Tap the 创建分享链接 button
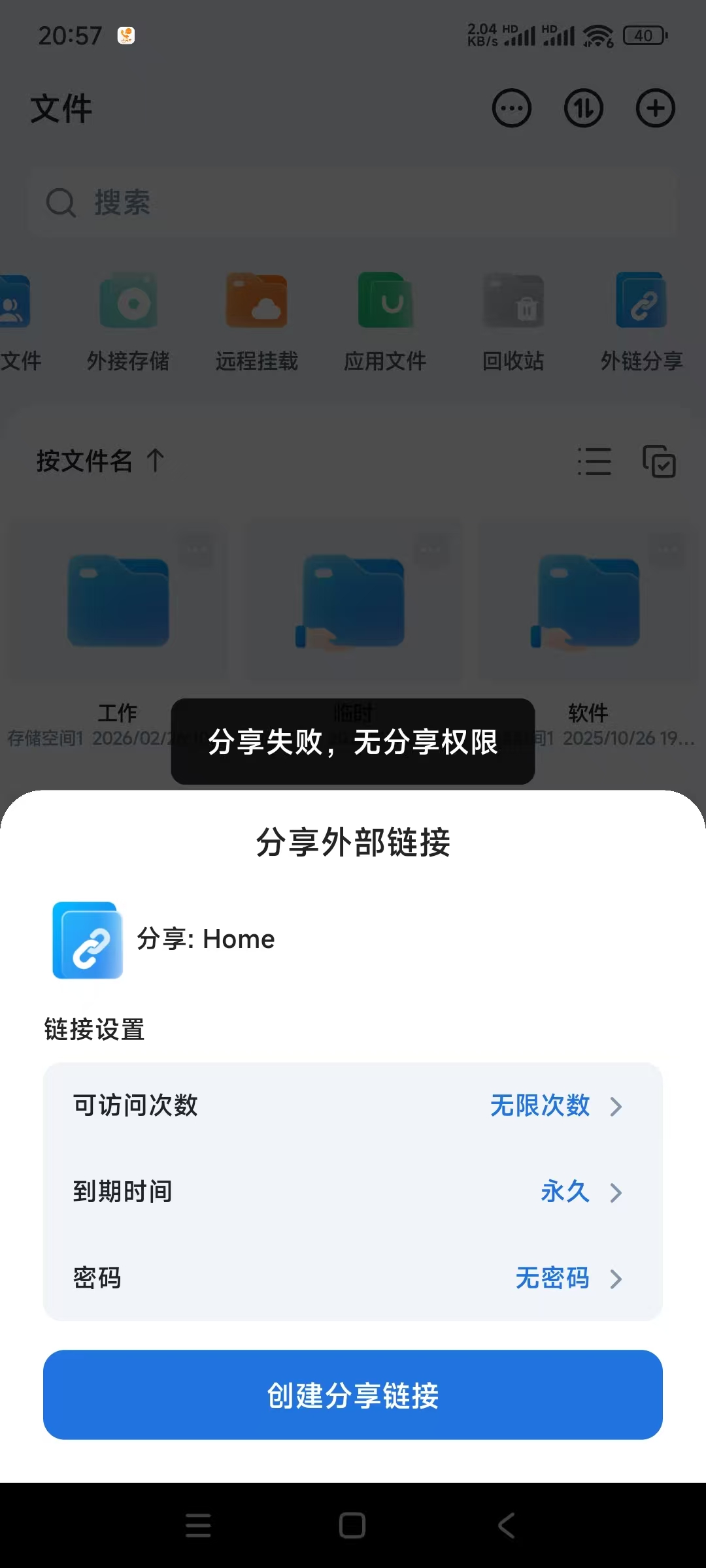Screen dimensions: 706x1568 353,1394
